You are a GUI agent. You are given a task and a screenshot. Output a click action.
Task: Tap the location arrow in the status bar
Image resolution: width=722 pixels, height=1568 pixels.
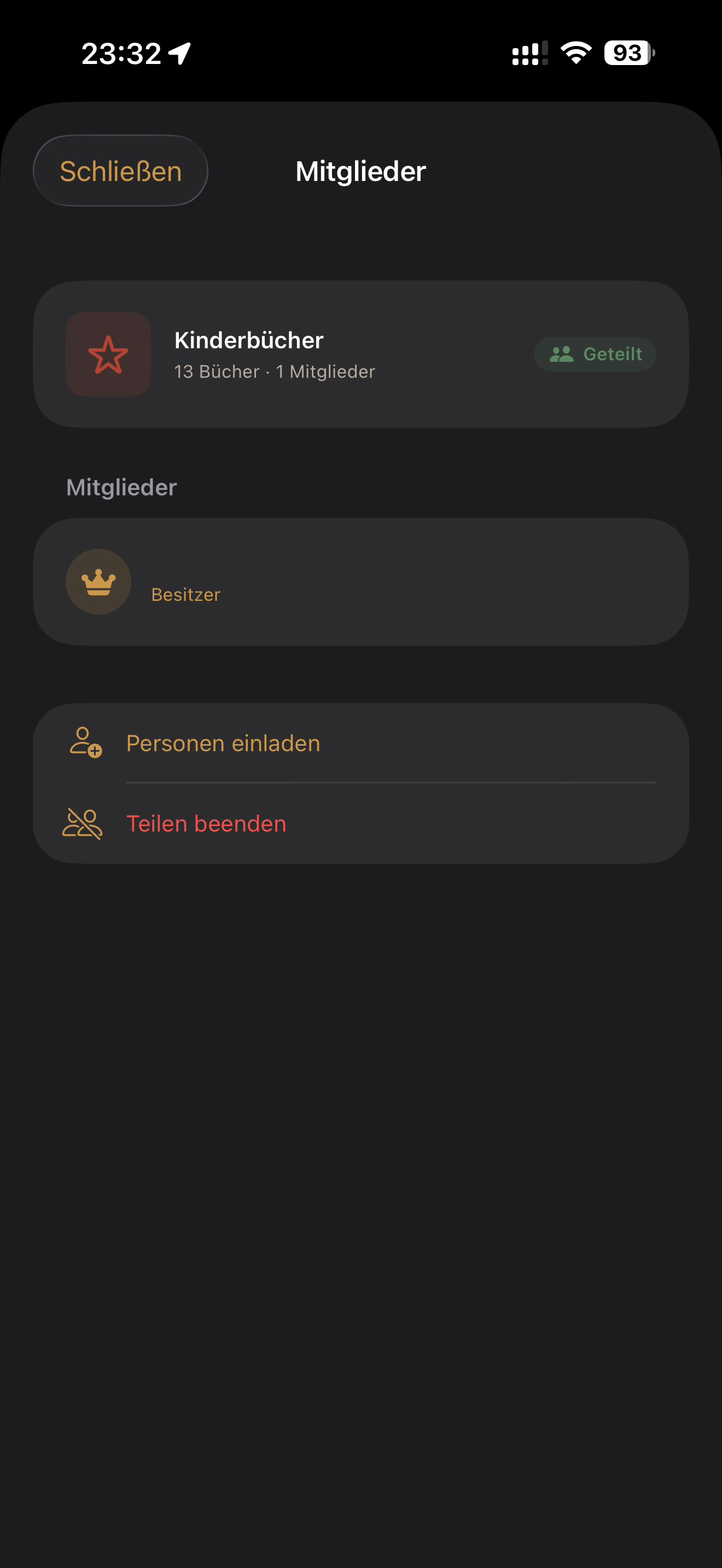[x=179, y=52]
